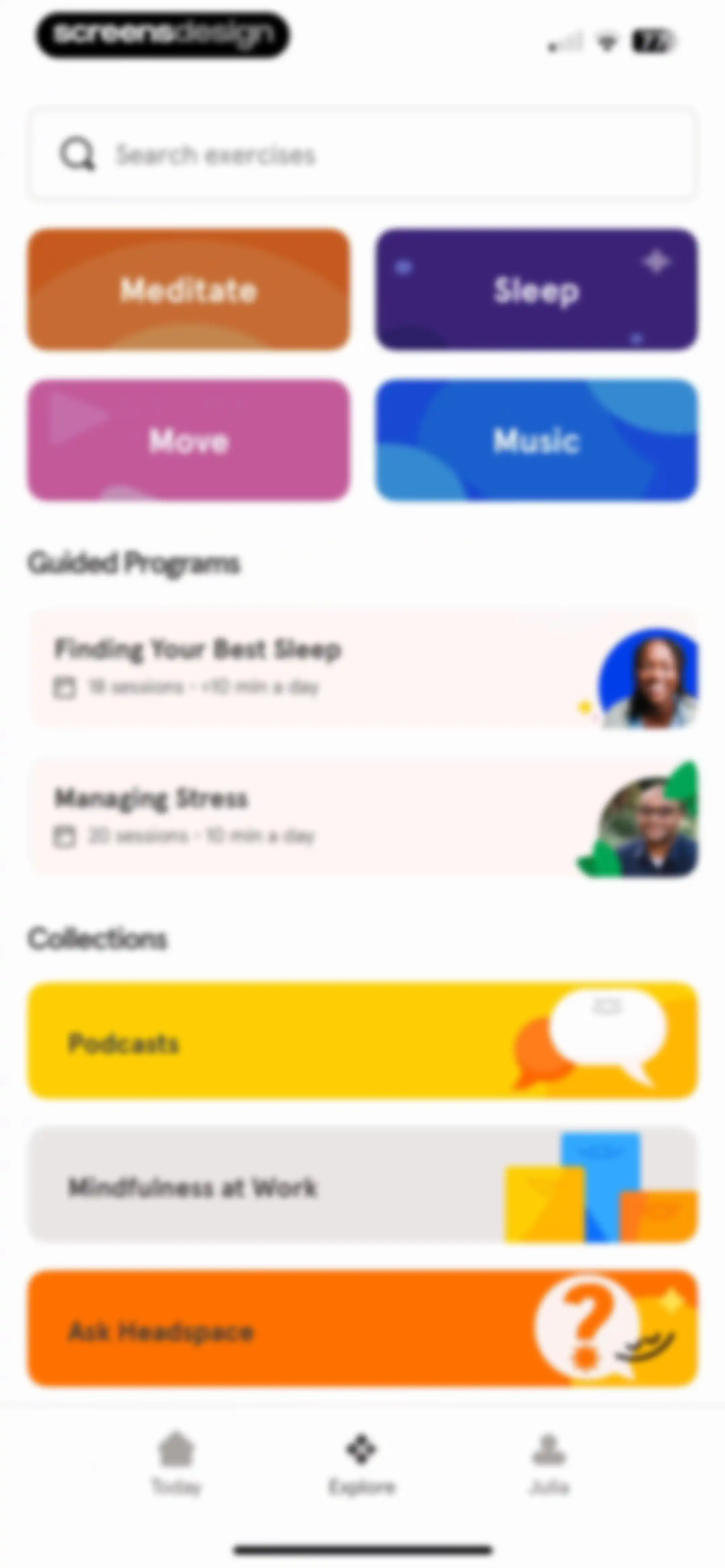725x1568 pixels.
Task: Open the Sleep category
Action: [536, 289]
